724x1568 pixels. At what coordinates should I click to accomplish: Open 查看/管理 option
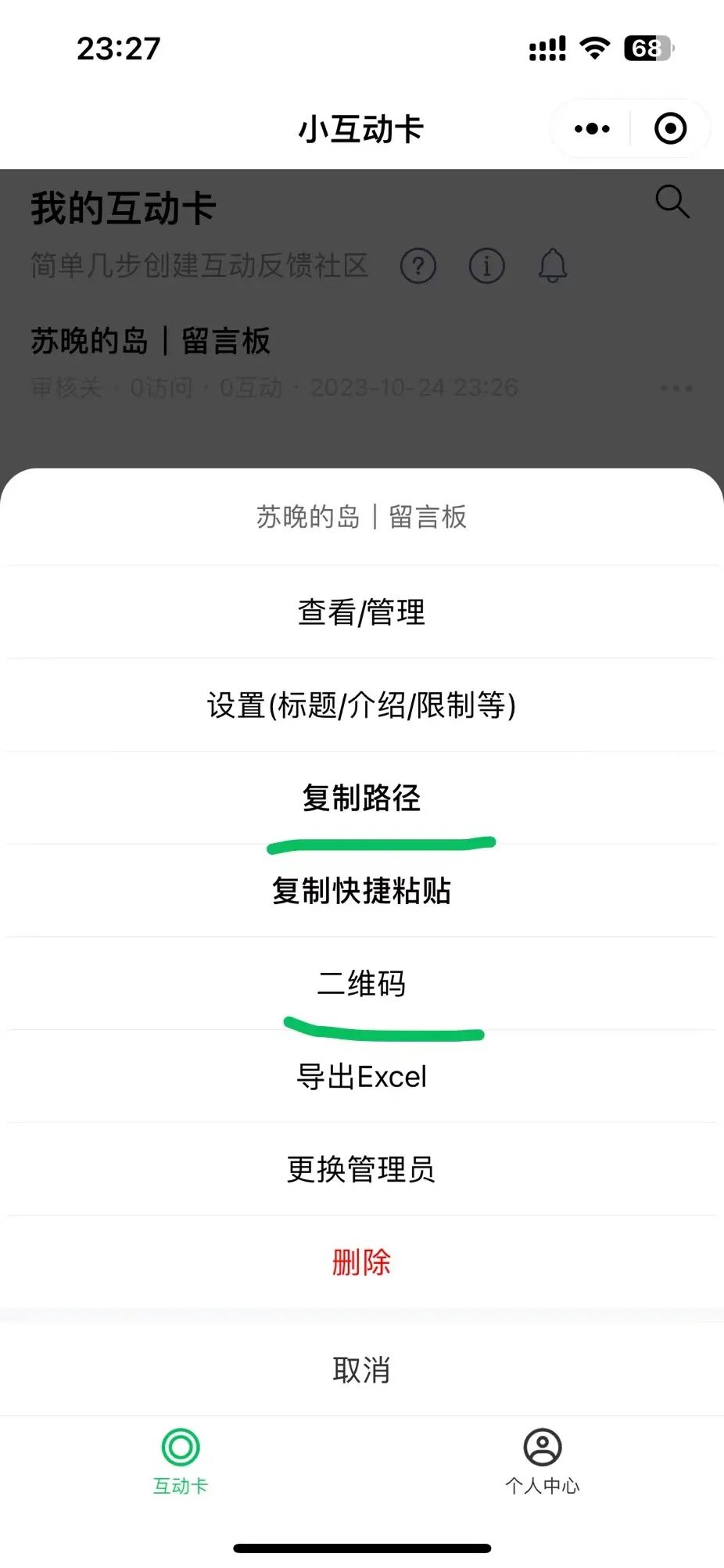(x=361, y=612)
